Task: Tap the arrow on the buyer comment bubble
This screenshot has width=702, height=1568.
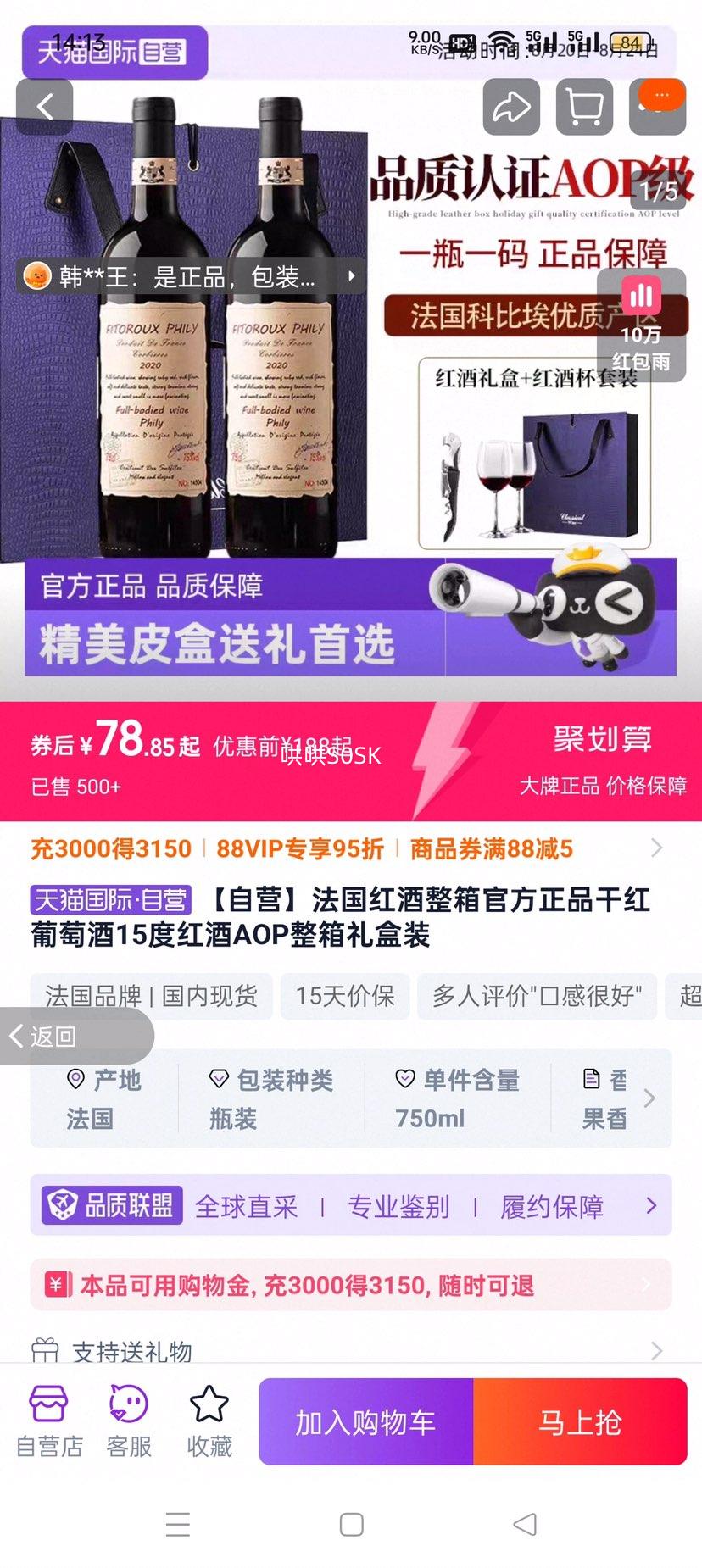Action: [349, 277]
